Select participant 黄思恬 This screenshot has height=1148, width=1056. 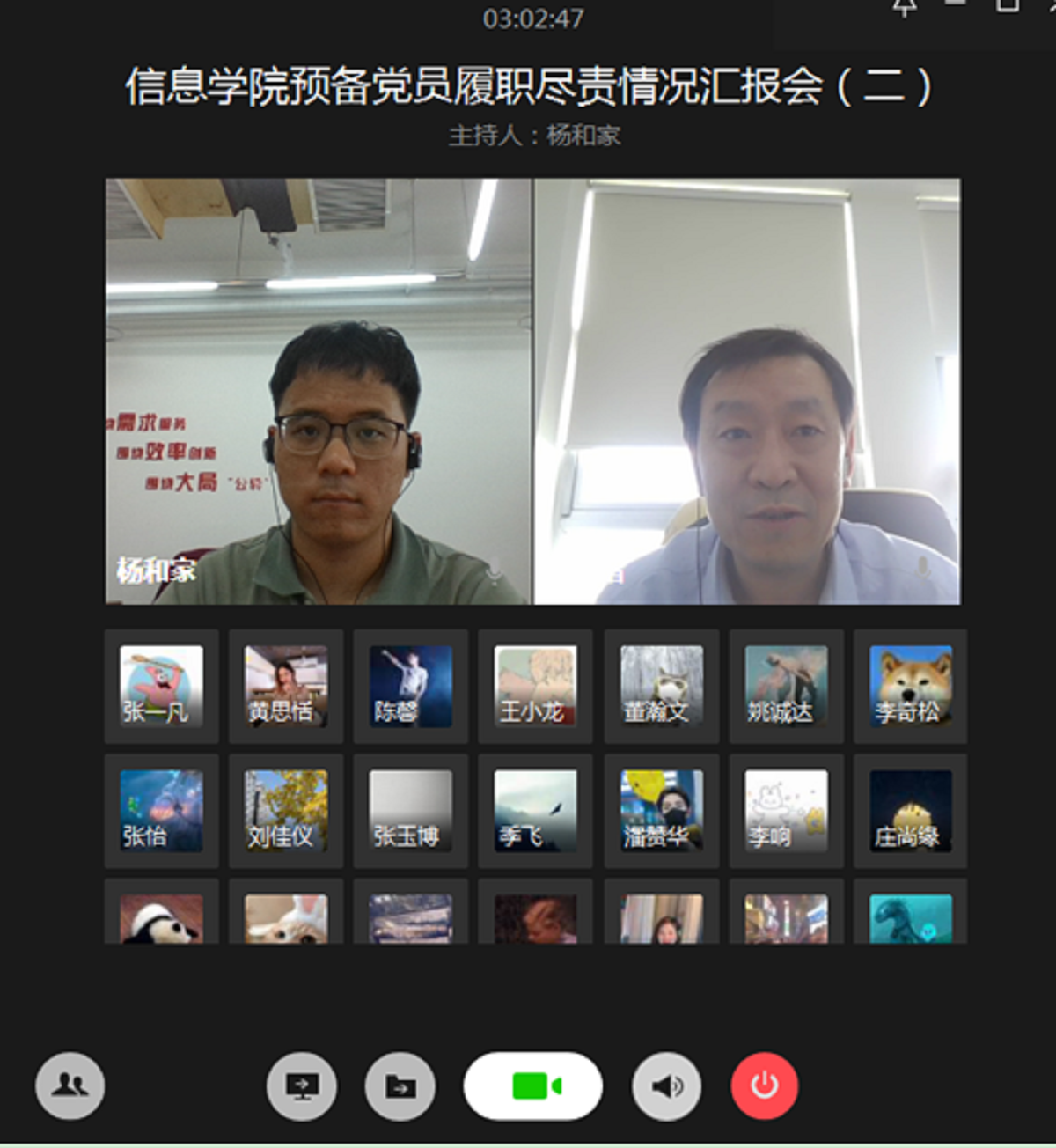click(286, 687)
